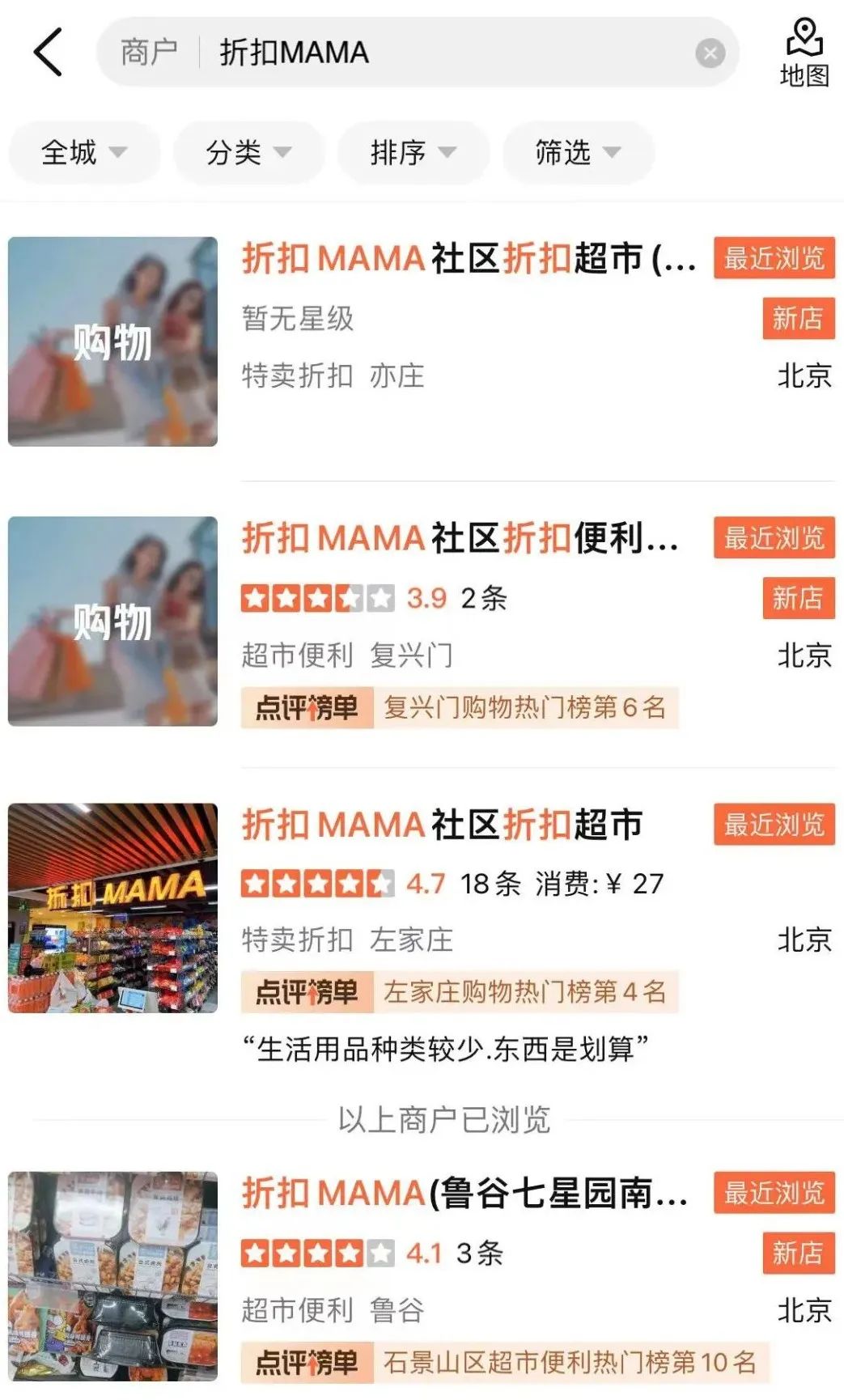Expand the 分类 category dropdown
Image resolution: width=844 pixels, height=1400 pixels.
(x=248, y=152)
